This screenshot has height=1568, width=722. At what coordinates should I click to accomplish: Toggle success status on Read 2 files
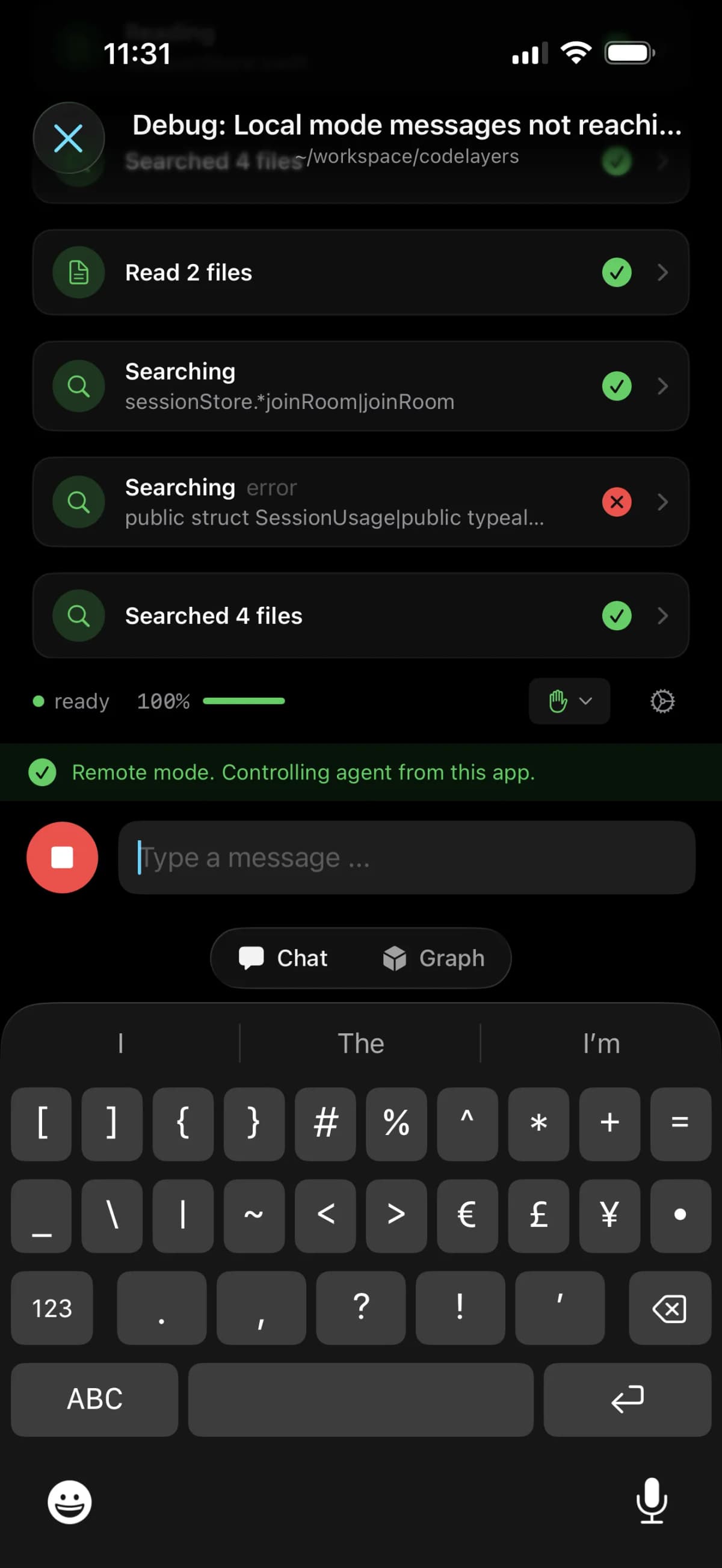616,272
